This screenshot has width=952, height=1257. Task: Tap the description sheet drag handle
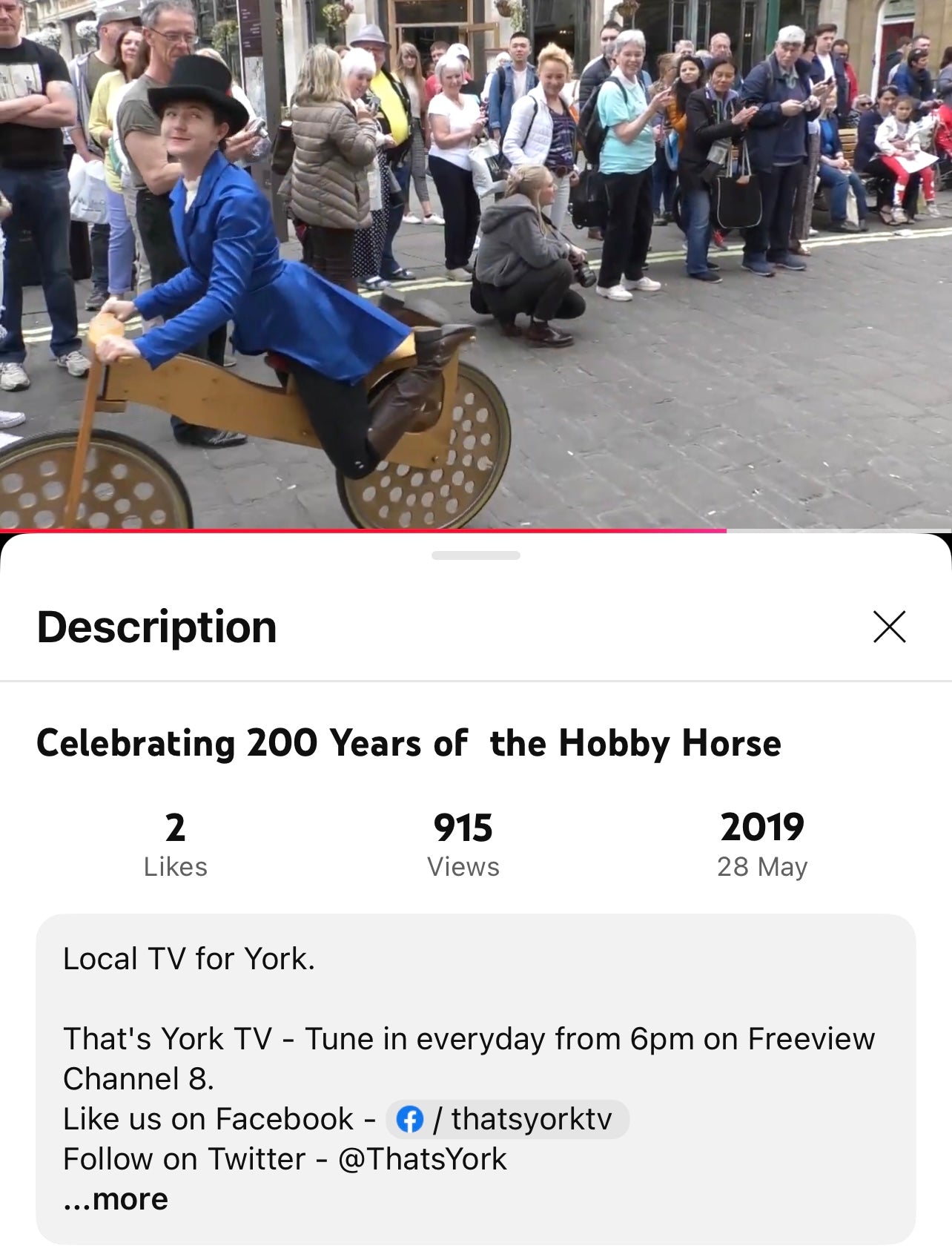(476, 555)
